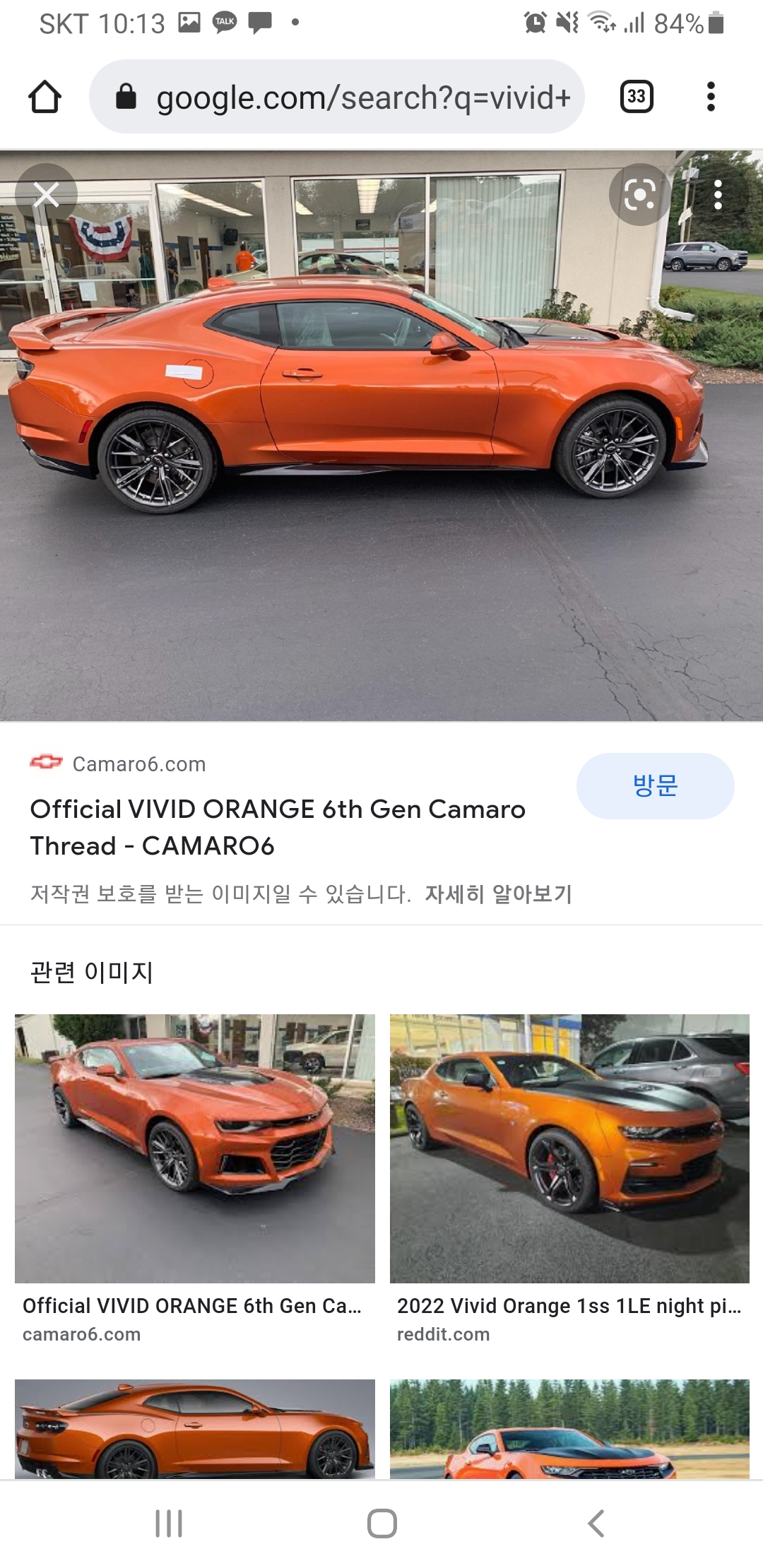Open the Official VIVID ORANGE Camaro thread title
The image size is (763, 1568).
point(278,827)
